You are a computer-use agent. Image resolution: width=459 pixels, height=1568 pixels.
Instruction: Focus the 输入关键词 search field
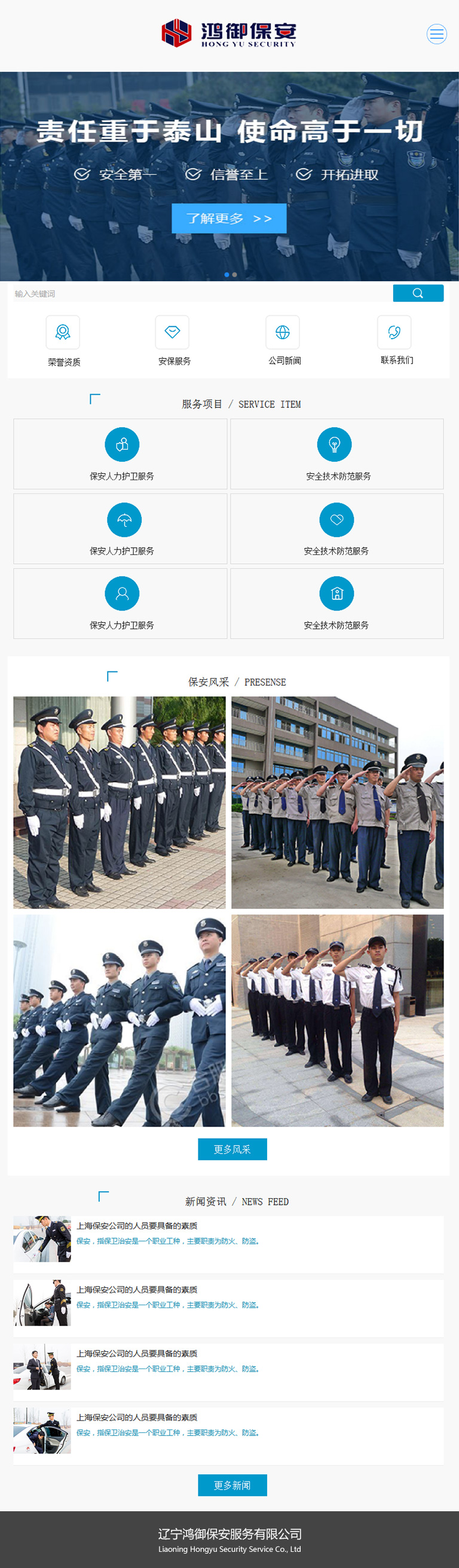tap(201, 293)
